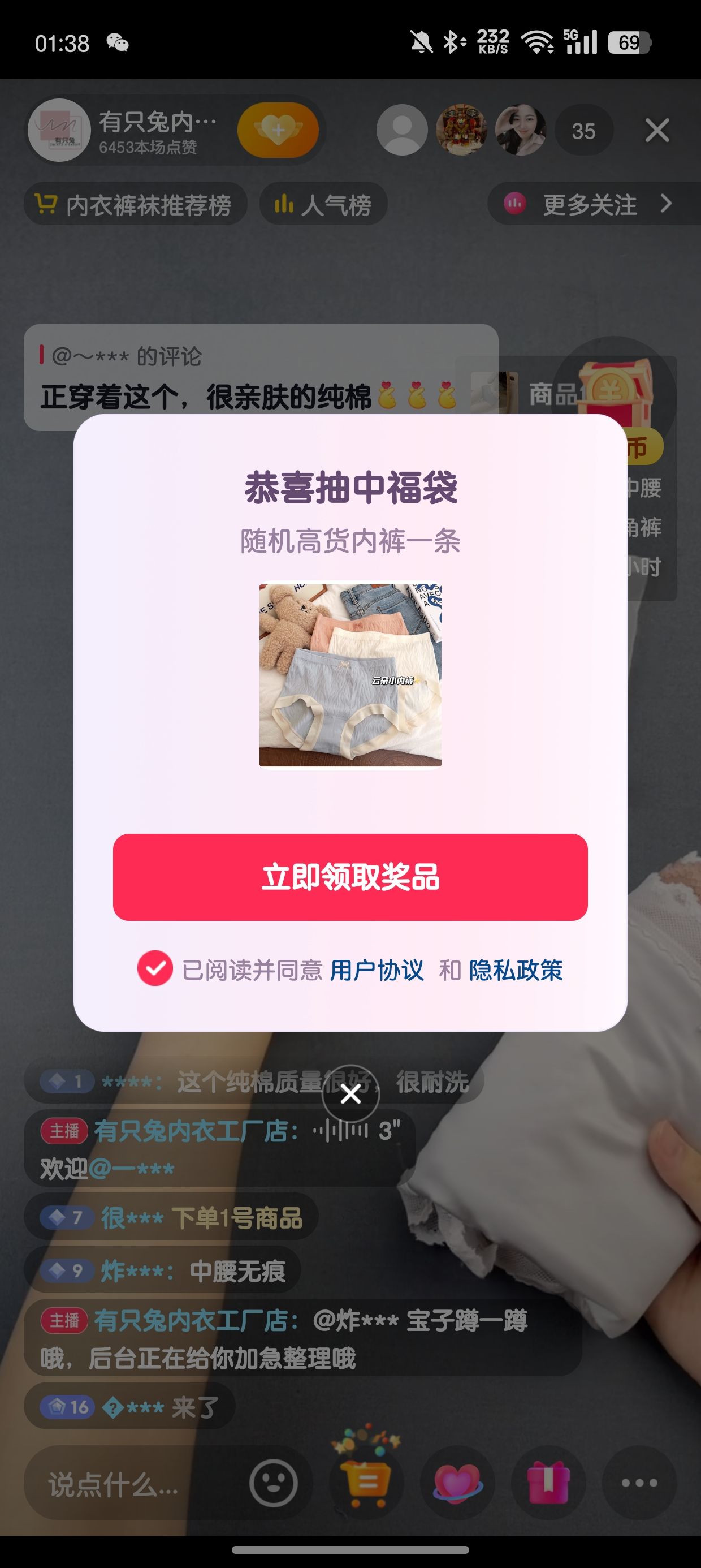Viewport: 701px width, 1568px height.
Task: Open the 内衣裤袜推荐榜 ranking
Action: [x=135, y=204]
